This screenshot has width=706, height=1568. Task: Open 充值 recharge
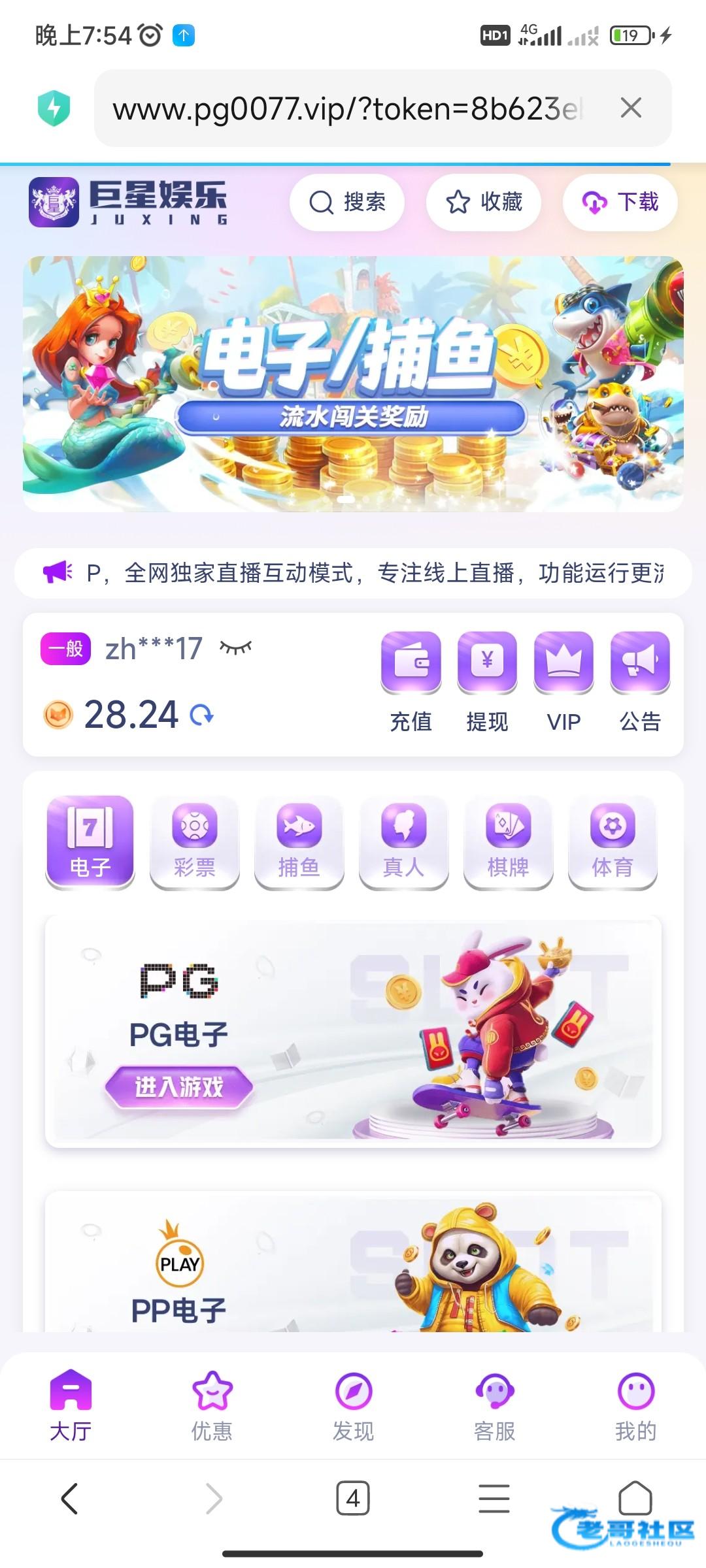411,681
